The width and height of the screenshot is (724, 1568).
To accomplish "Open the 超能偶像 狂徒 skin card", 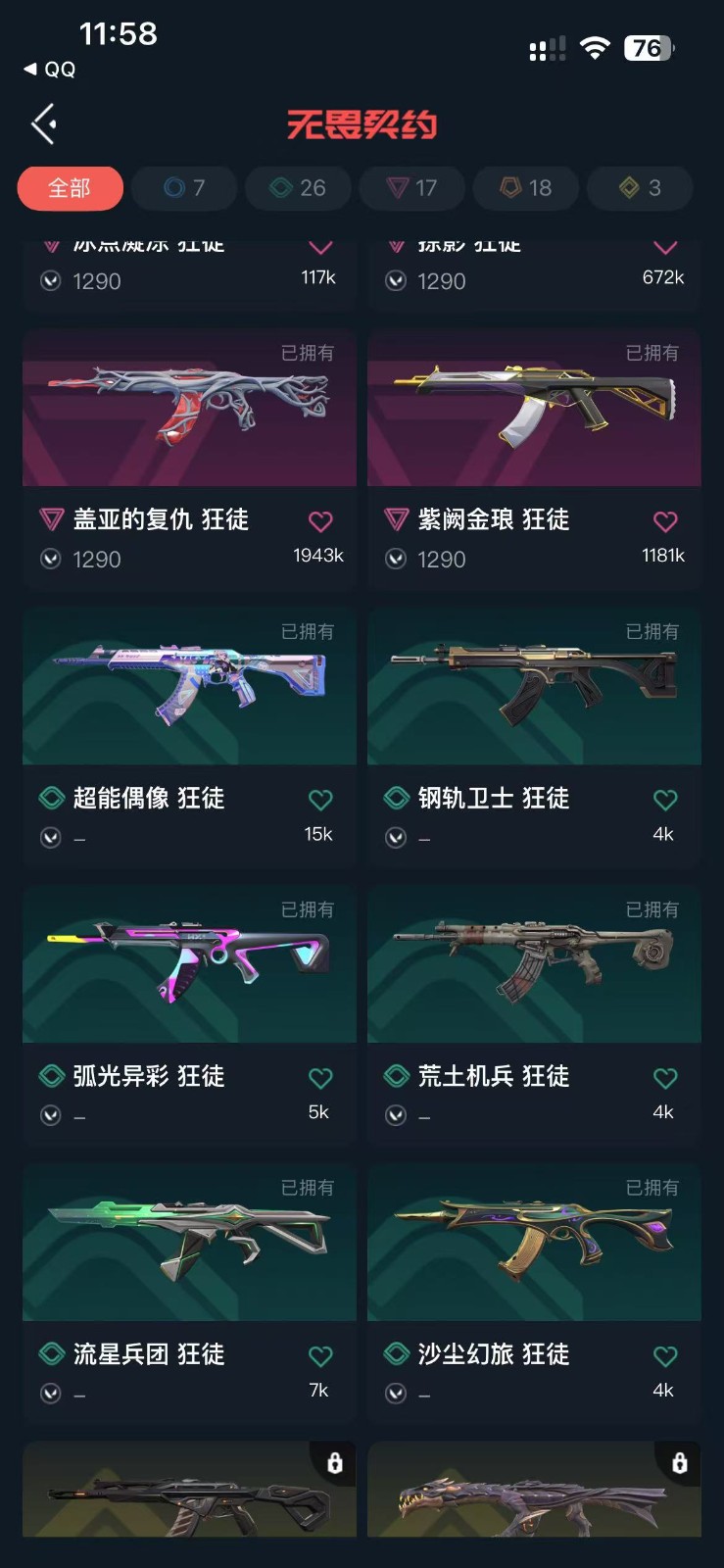I will 189,687.
